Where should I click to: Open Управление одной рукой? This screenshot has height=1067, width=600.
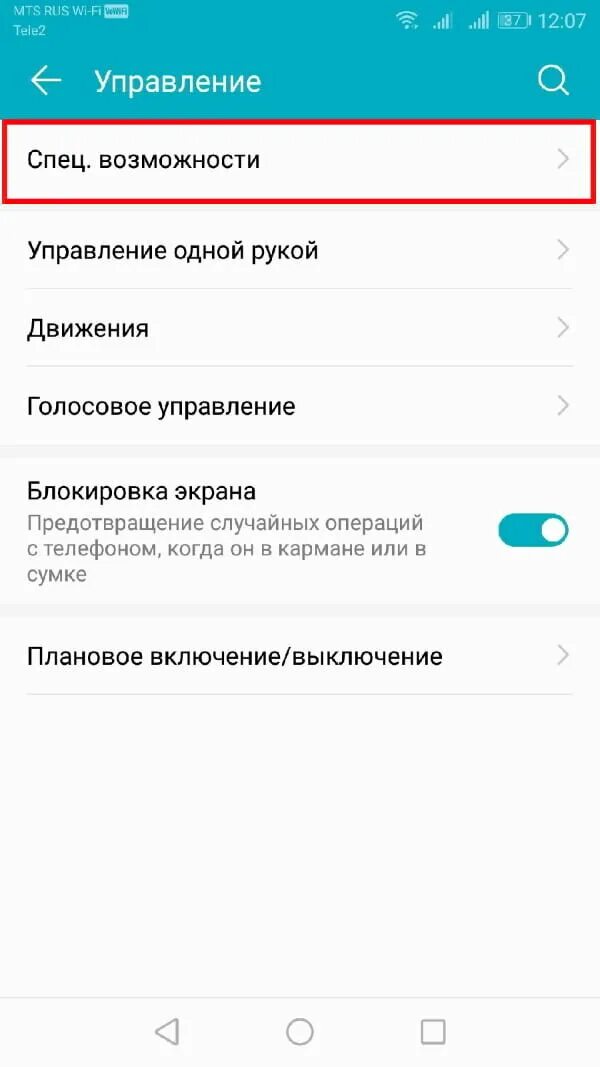point(300,250)
